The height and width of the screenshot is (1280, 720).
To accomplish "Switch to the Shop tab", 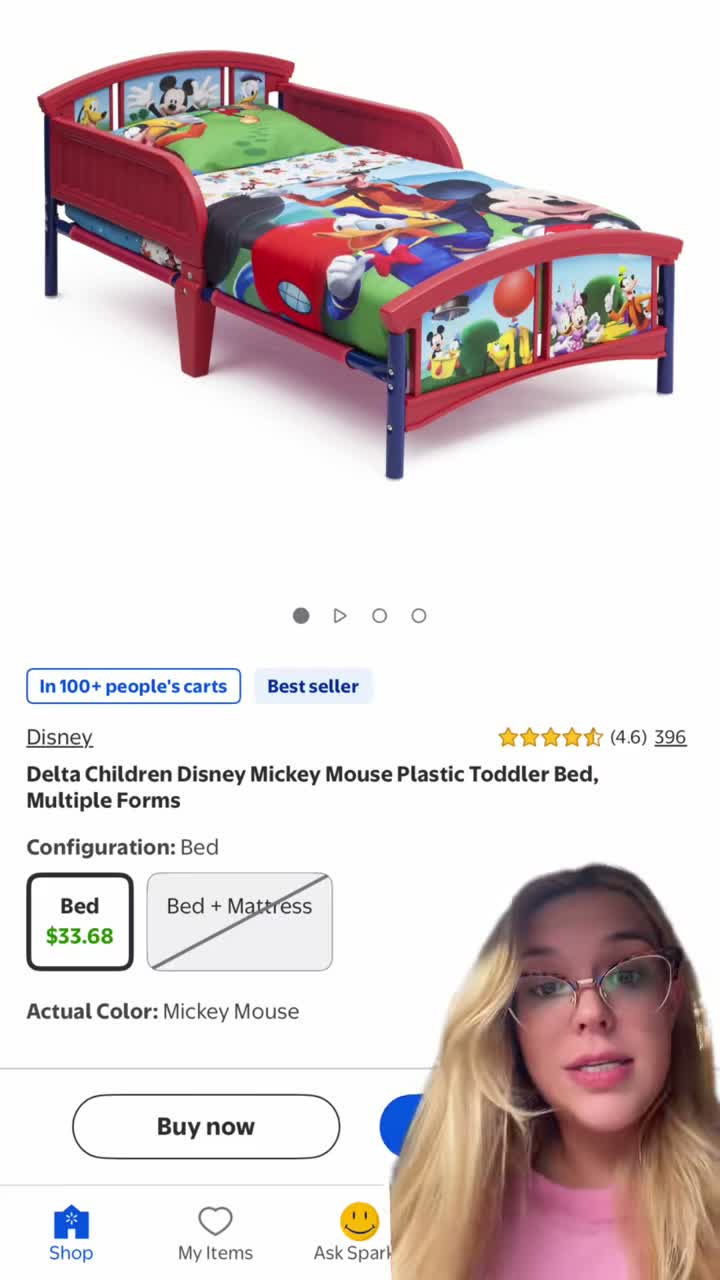I will click(71, 1233).
